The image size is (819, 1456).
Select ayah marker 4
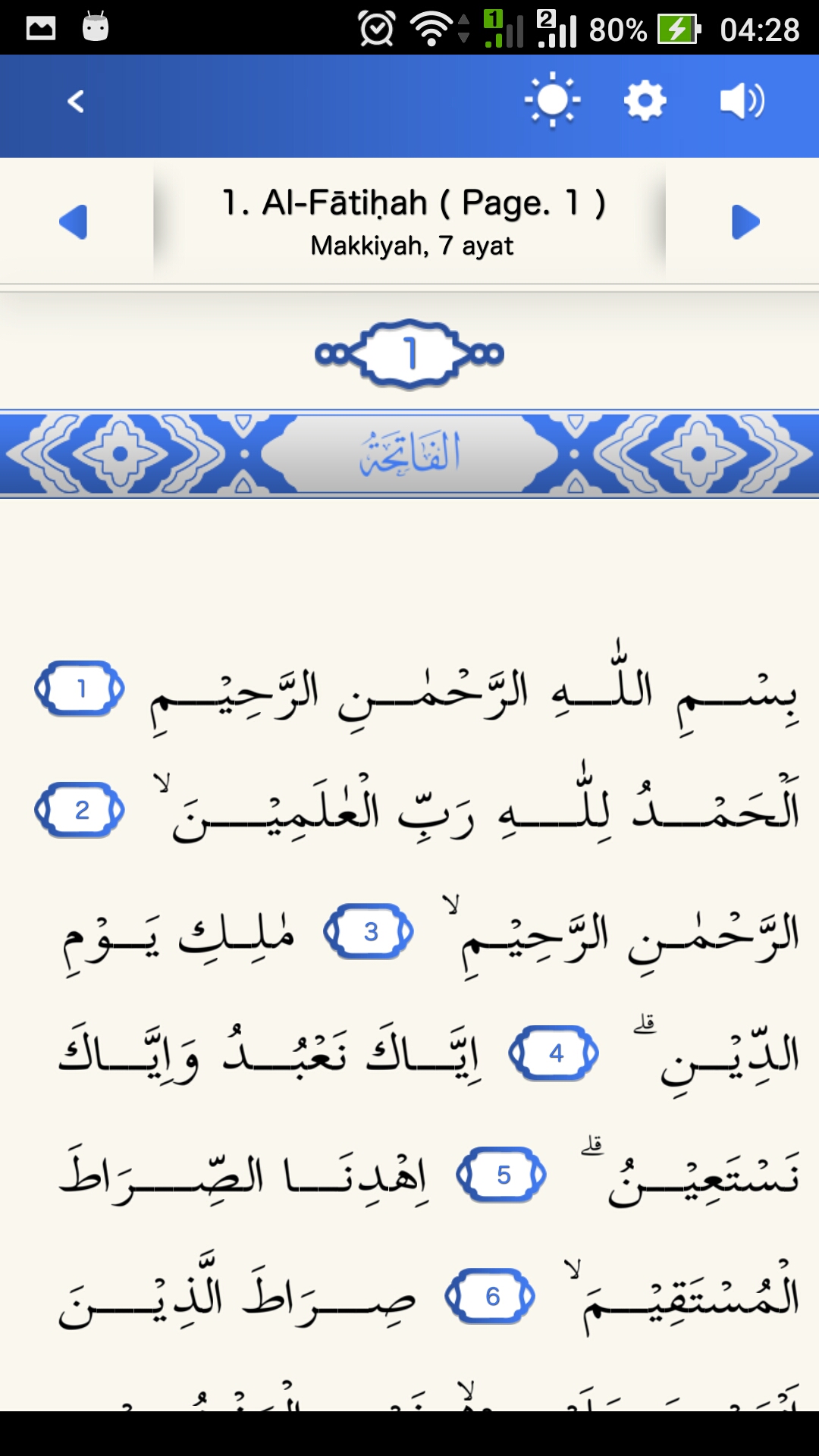tap(554, 1053)
